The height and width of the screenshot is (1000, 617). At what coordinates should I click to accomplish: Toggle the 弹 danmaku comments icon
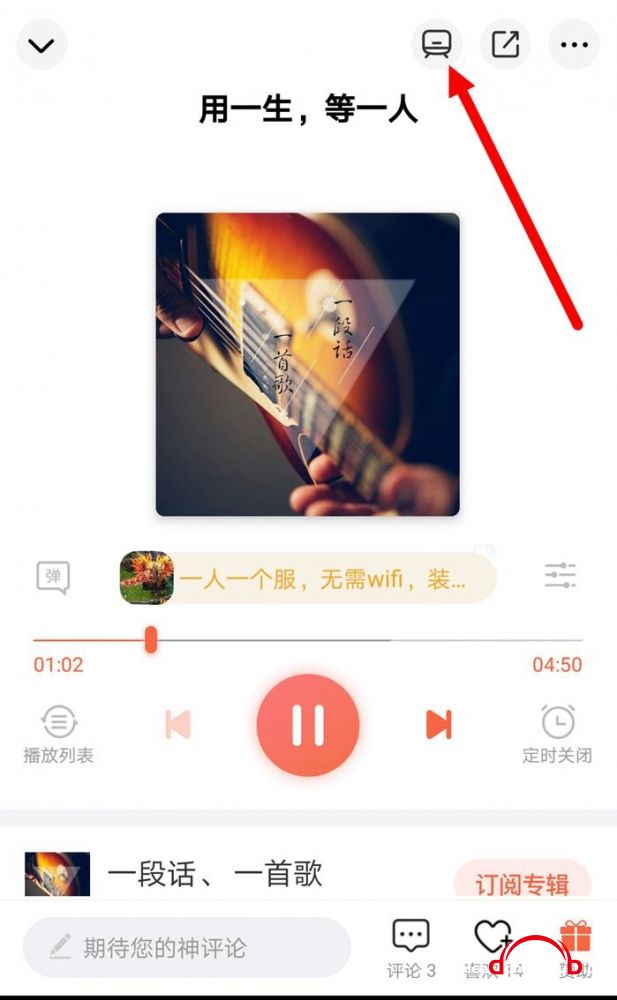[53, 577]
